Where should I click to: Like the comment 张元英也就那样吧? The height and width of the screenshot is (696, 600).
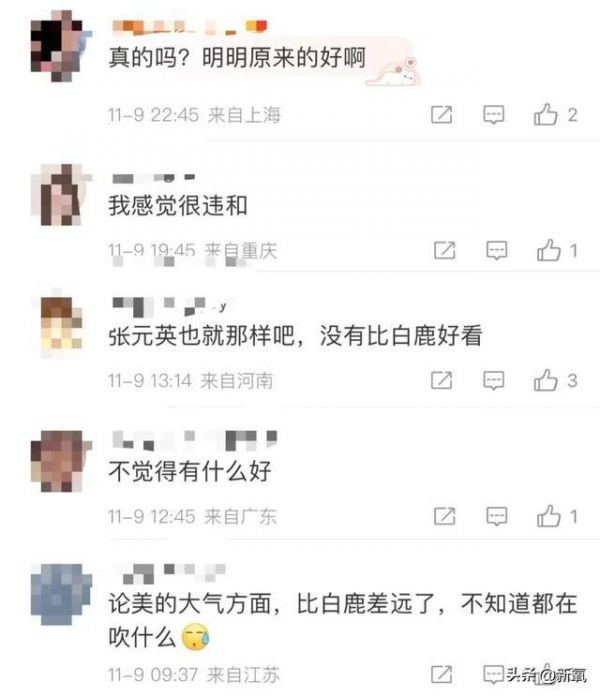[x=546, y=380]
